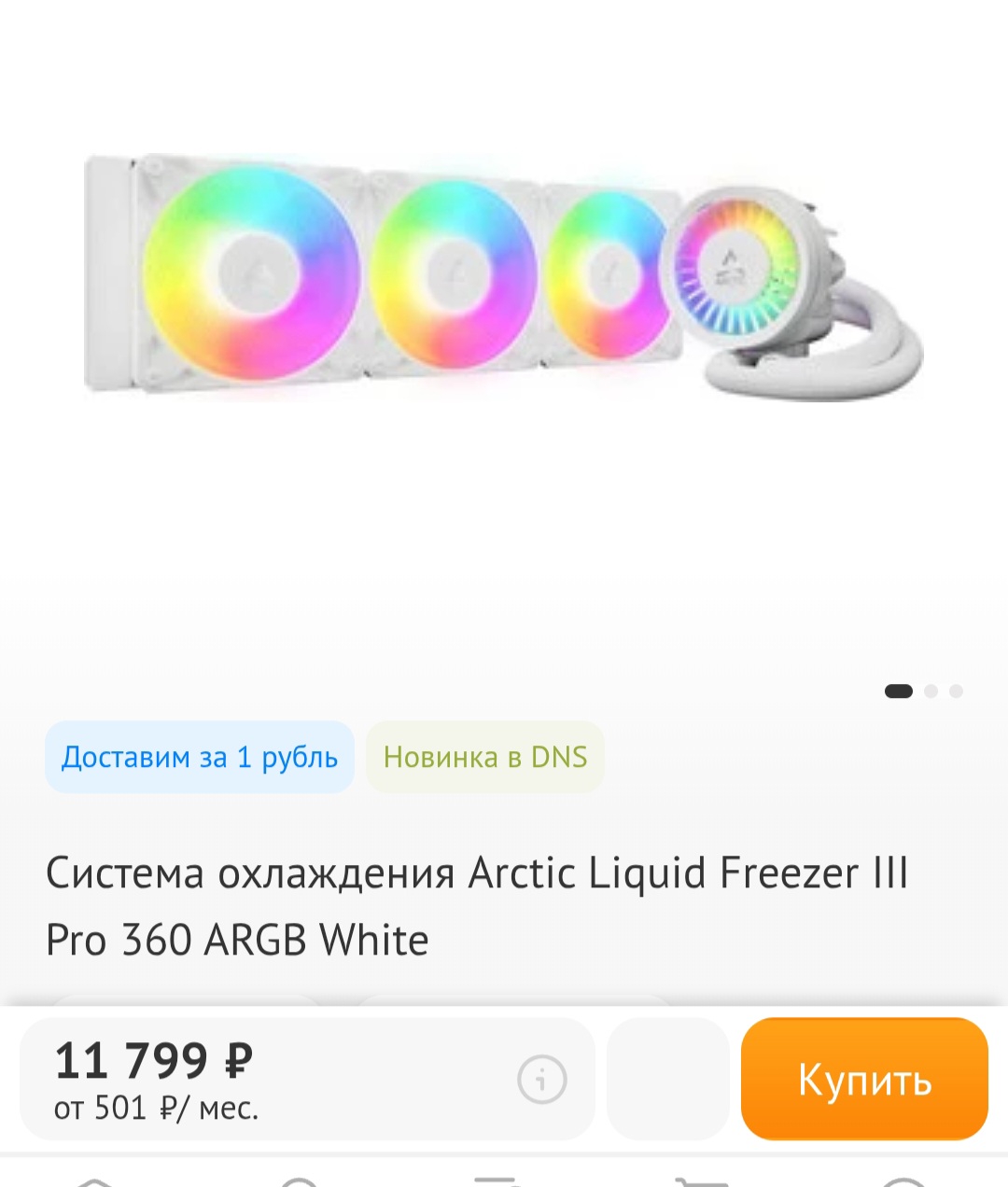Buy the cooler with the Купить button

864,1080
